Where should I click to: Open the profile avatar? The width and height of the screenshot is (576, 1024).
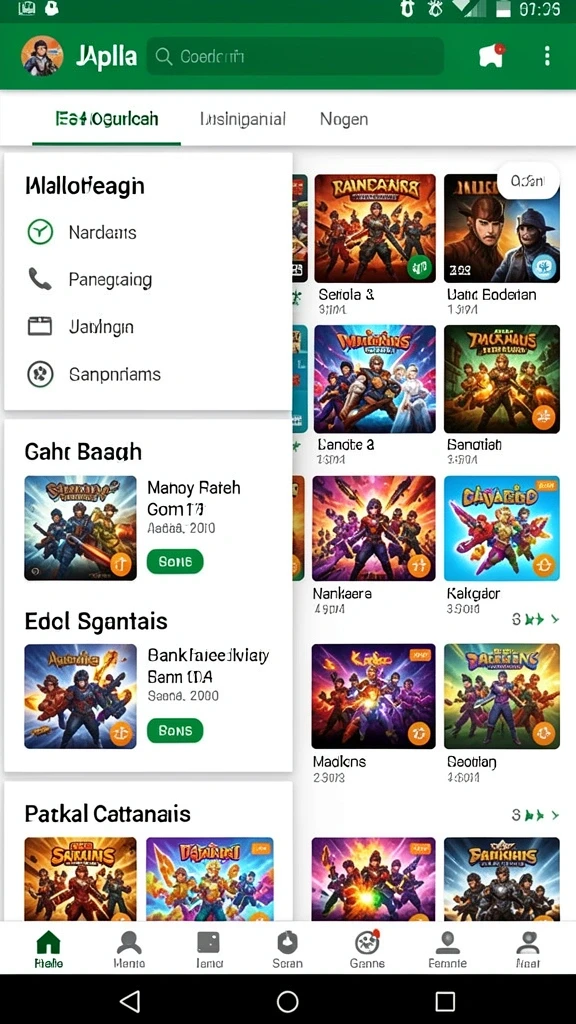42,56
